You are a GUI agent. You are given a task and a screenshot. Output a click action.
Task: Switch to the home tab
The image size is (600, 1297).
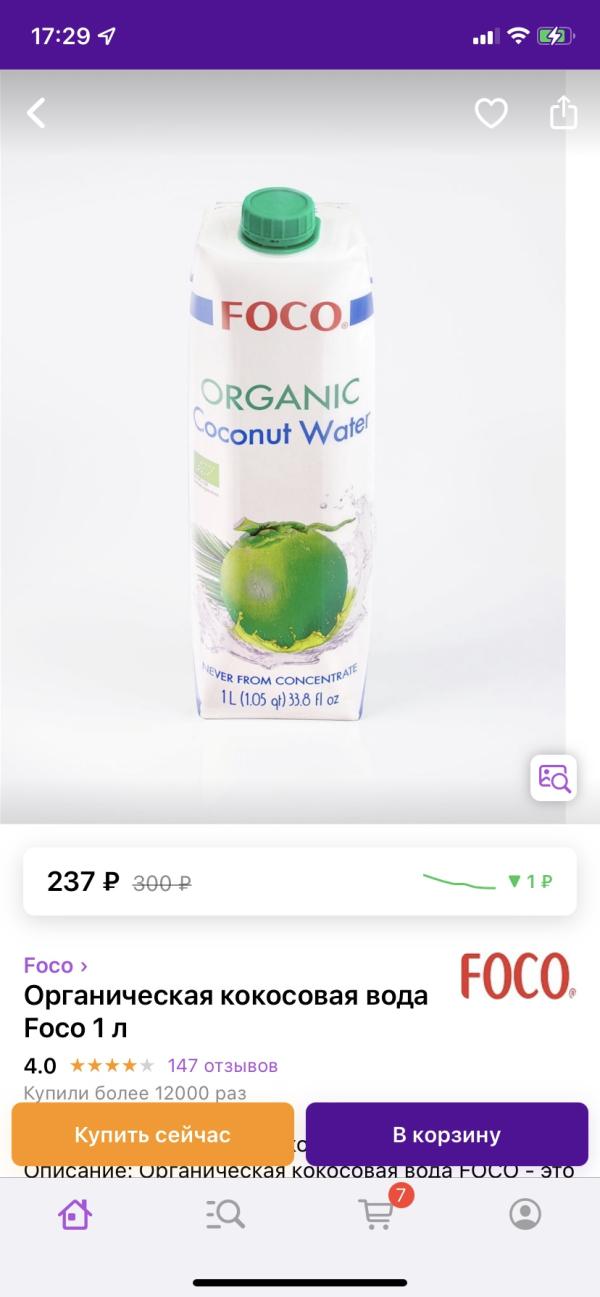pos(75,1214)
